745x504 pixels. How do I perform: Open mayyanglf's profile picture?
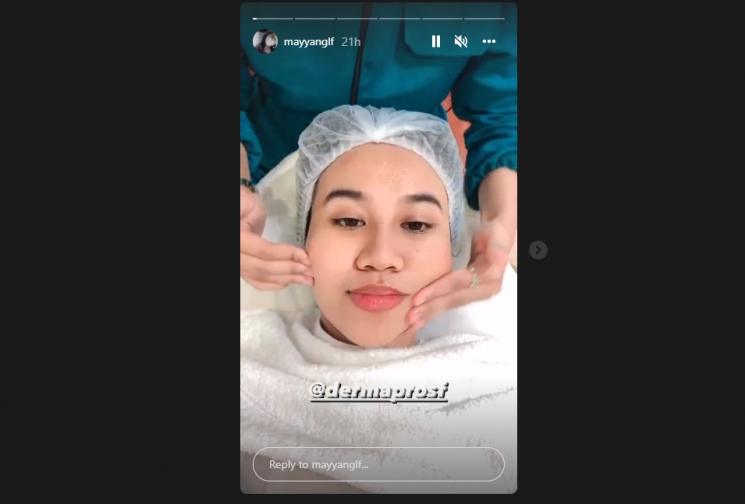tap(265, 41)
